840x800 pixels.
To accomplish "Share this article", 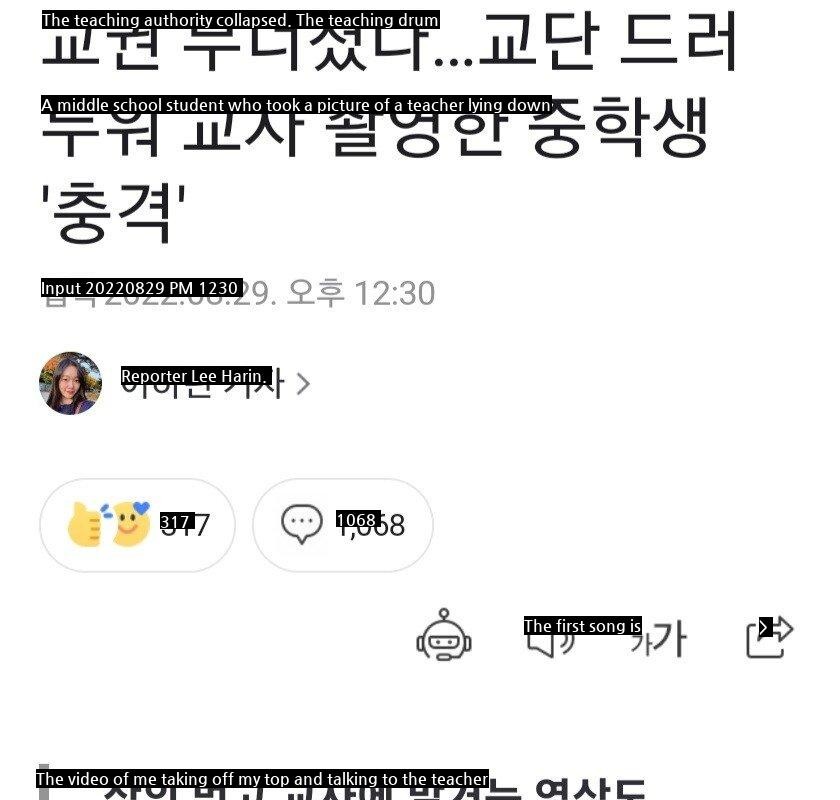I will [x=768, y=637].
